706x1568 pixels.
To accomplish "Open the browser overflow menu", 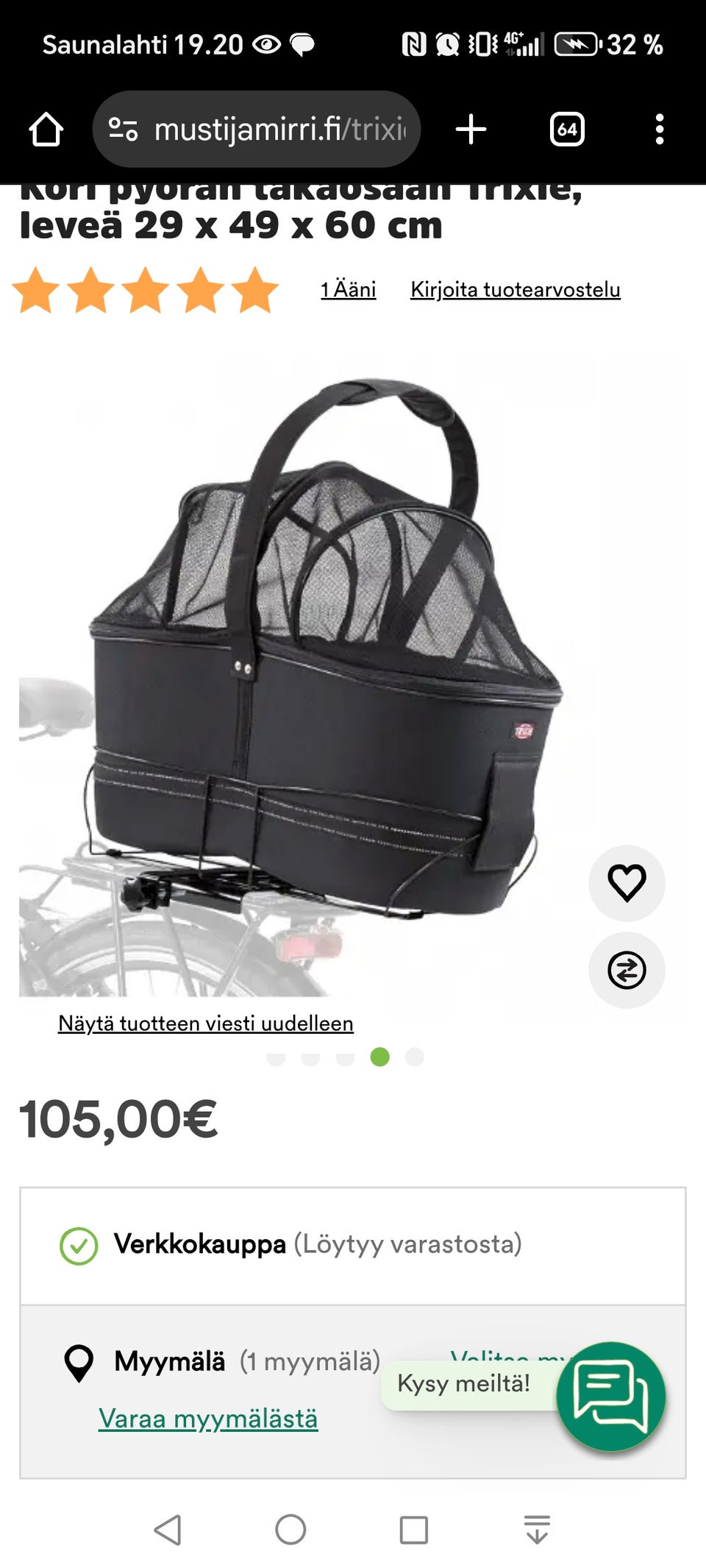I will [x=660, y=130].
